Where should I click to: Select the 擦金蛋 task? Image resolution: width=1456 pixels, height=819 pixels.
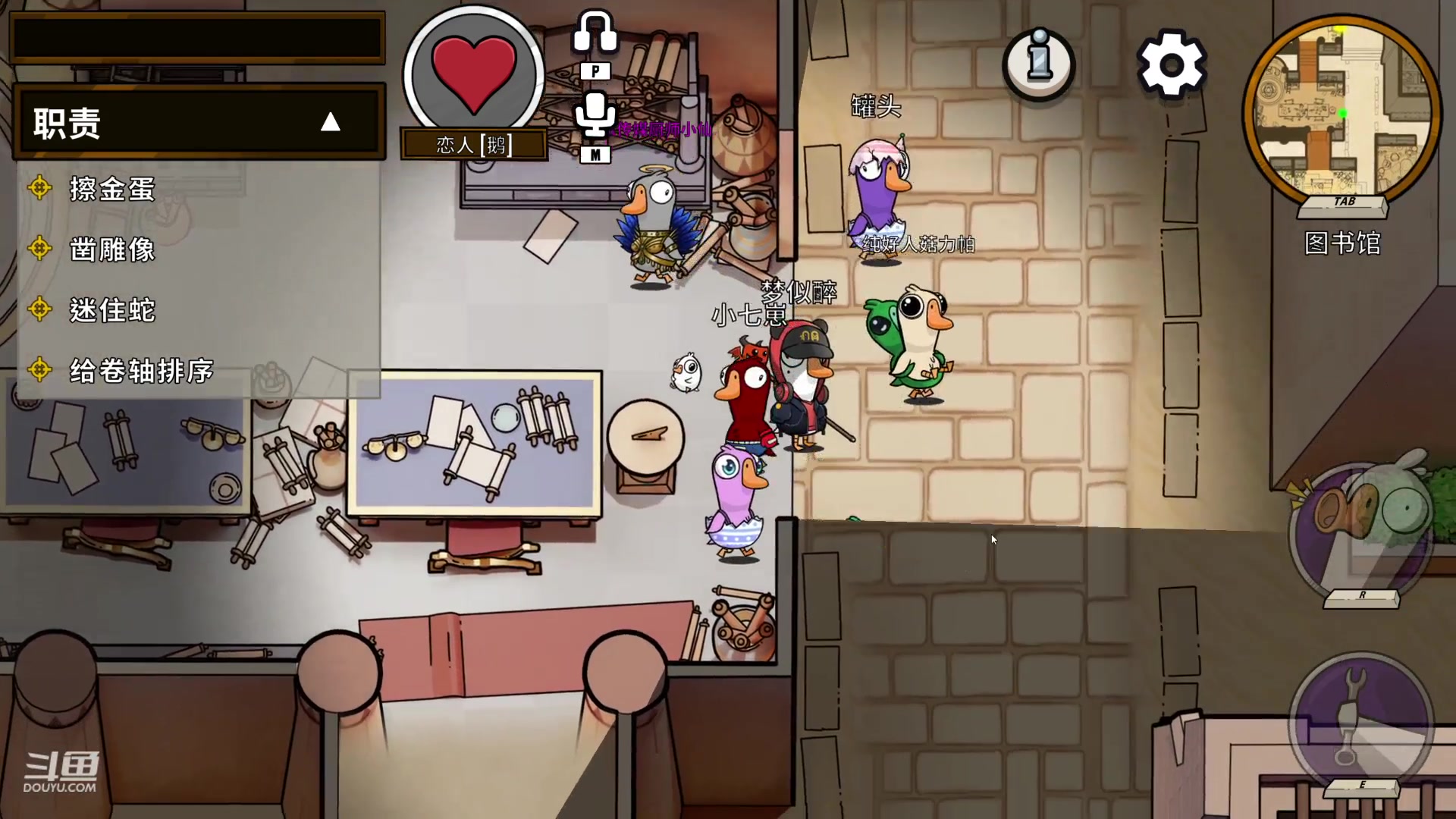click(x=112, y=189)
